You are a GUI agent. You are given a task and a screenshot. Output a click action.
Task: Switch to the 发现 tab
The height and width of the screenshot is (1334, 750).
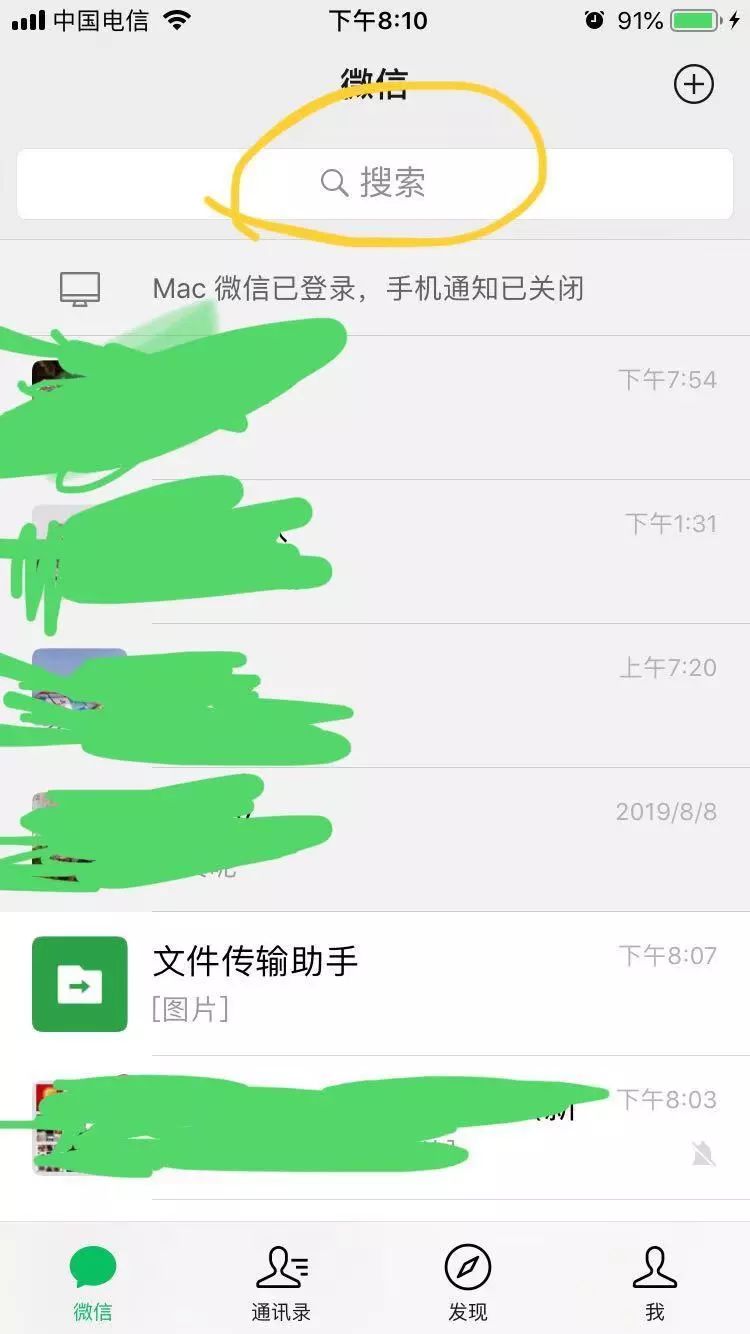(468, 1282)
